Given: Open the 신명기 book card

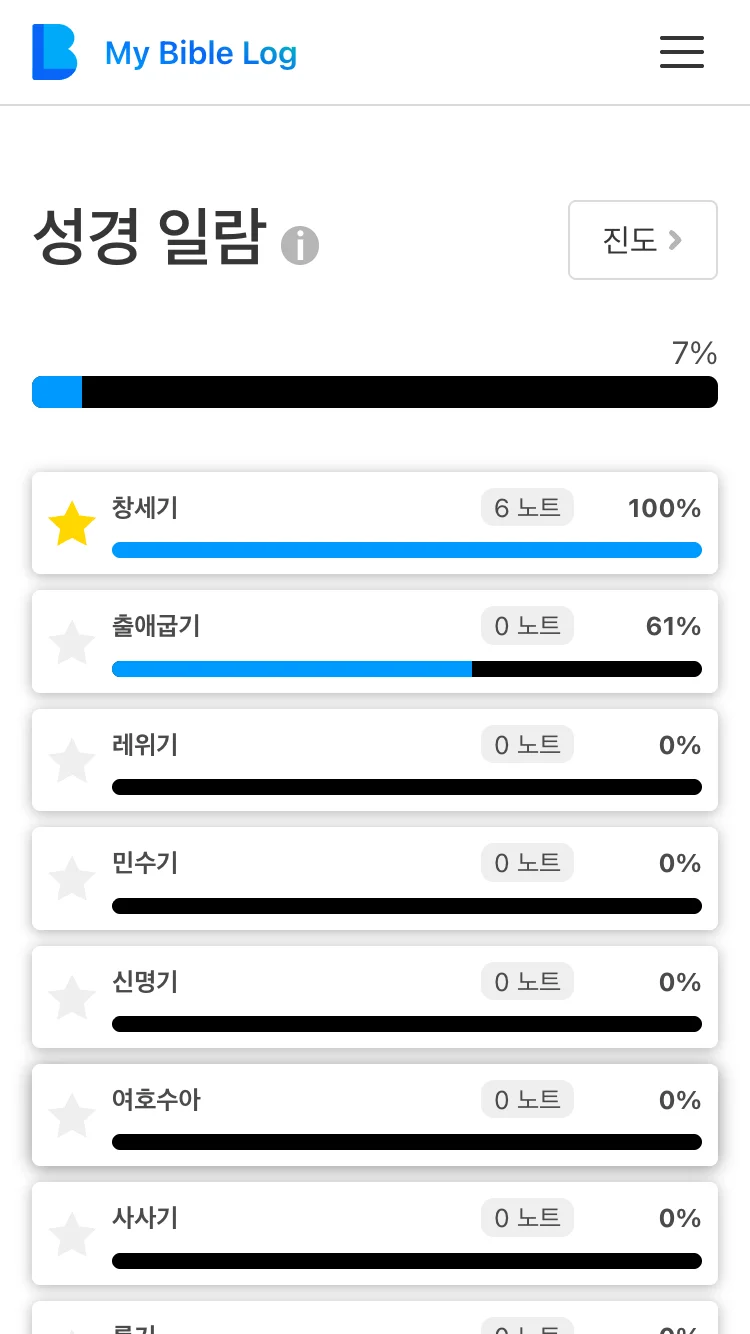Looking at the screenshot, I should point(375,997).
